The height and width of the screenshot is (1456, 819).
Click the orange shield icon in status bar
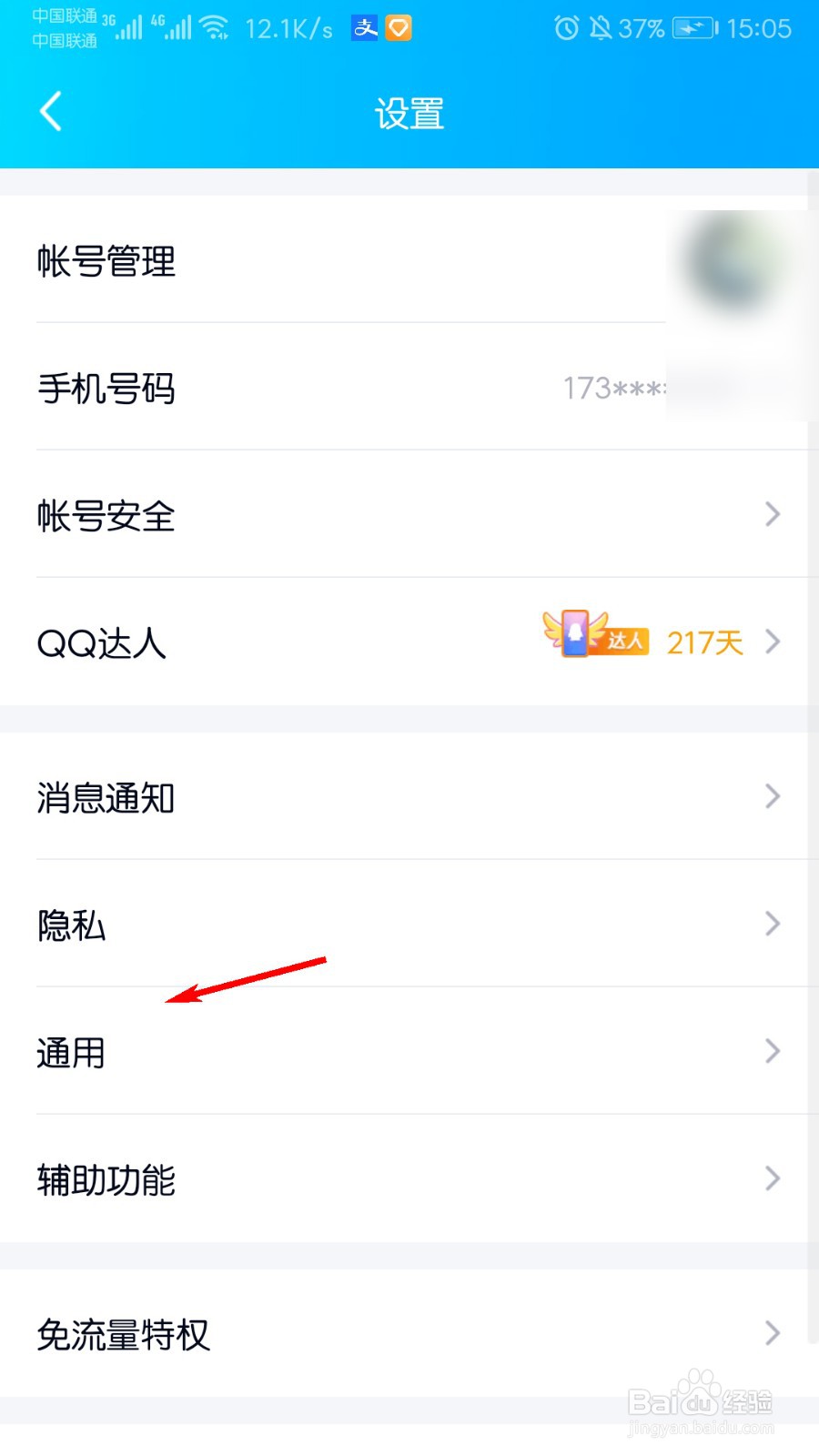(x=399, y=28)
